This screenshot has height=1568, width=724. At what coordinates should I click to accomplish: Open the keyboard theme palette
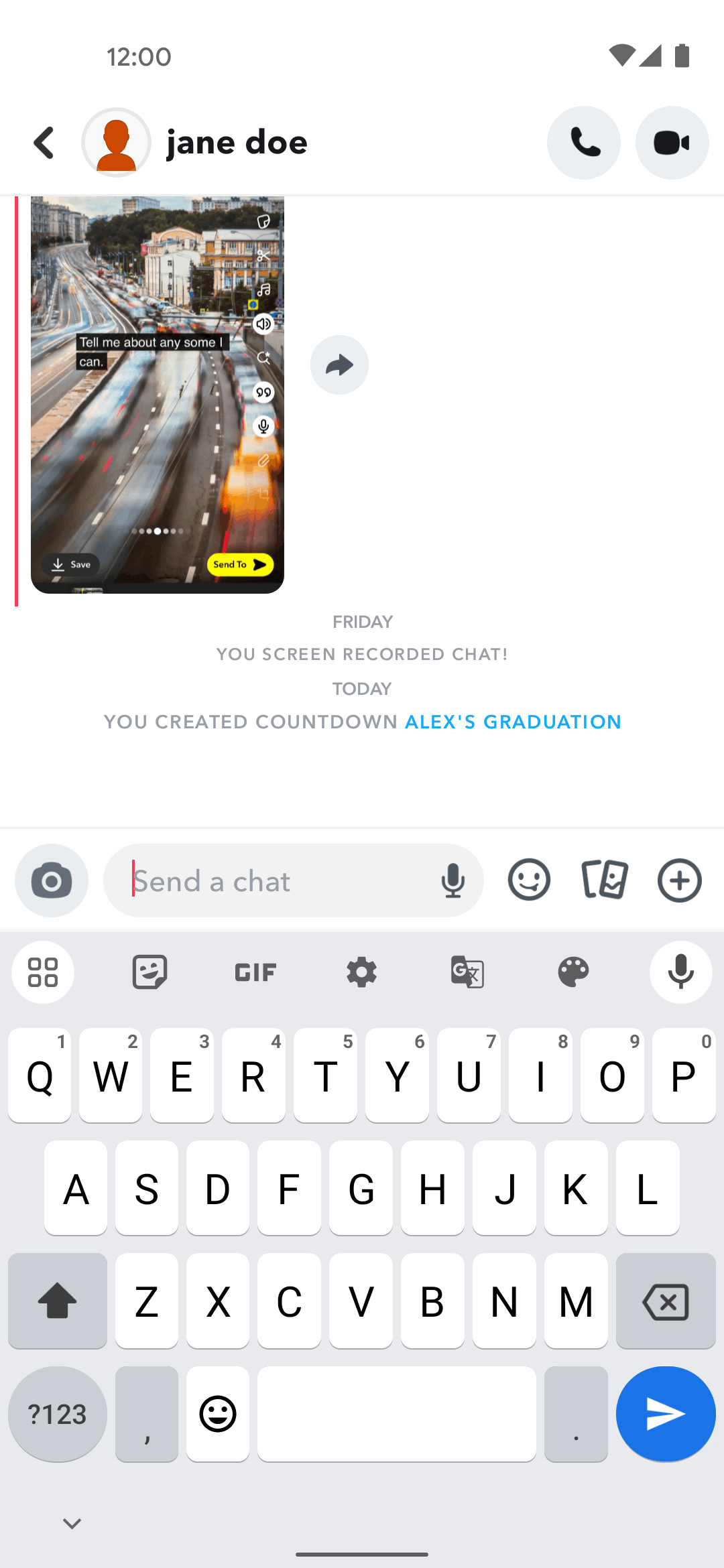(573, 972)
